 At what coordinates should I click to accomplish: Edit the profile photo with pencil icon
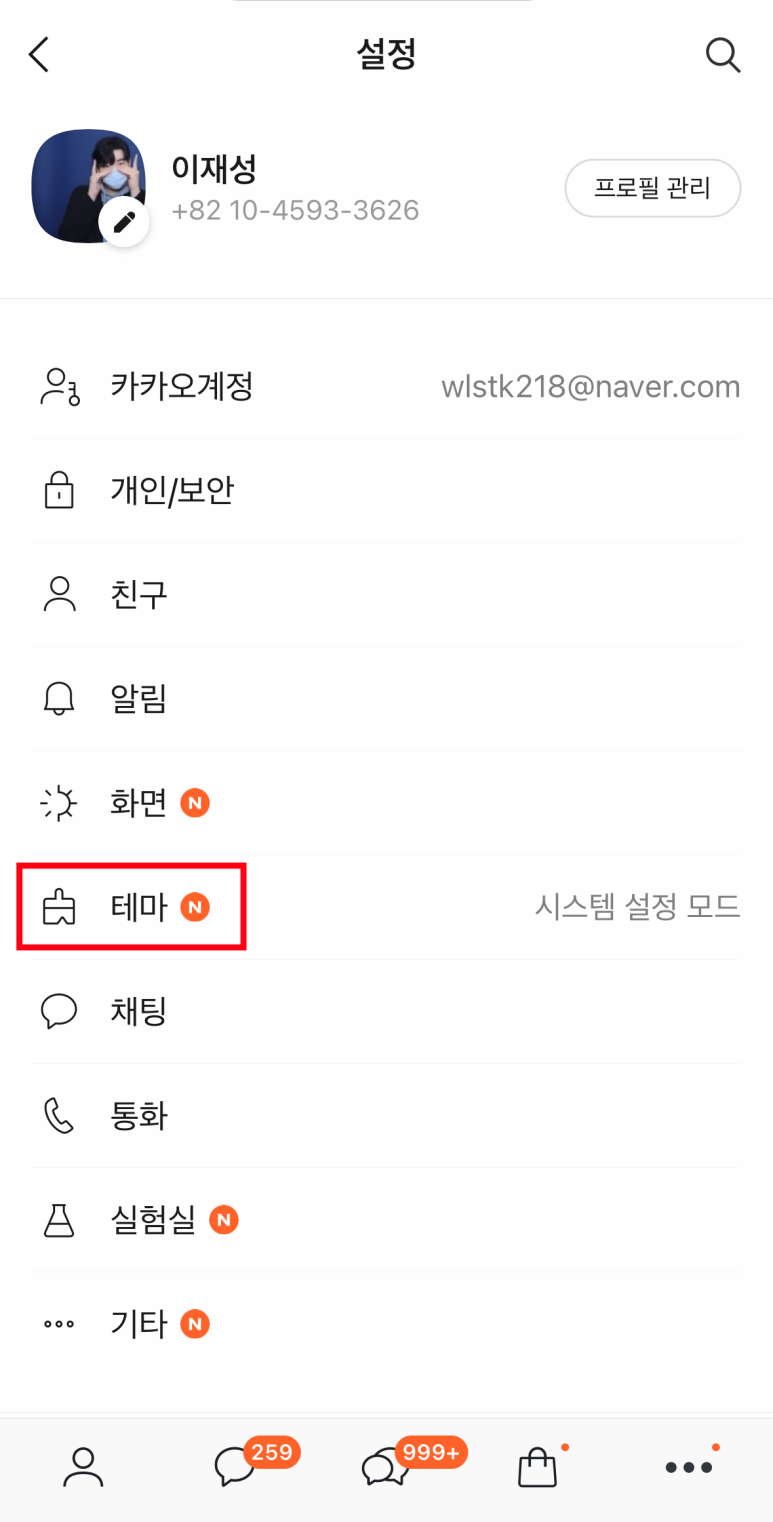(x=124, y=222)
